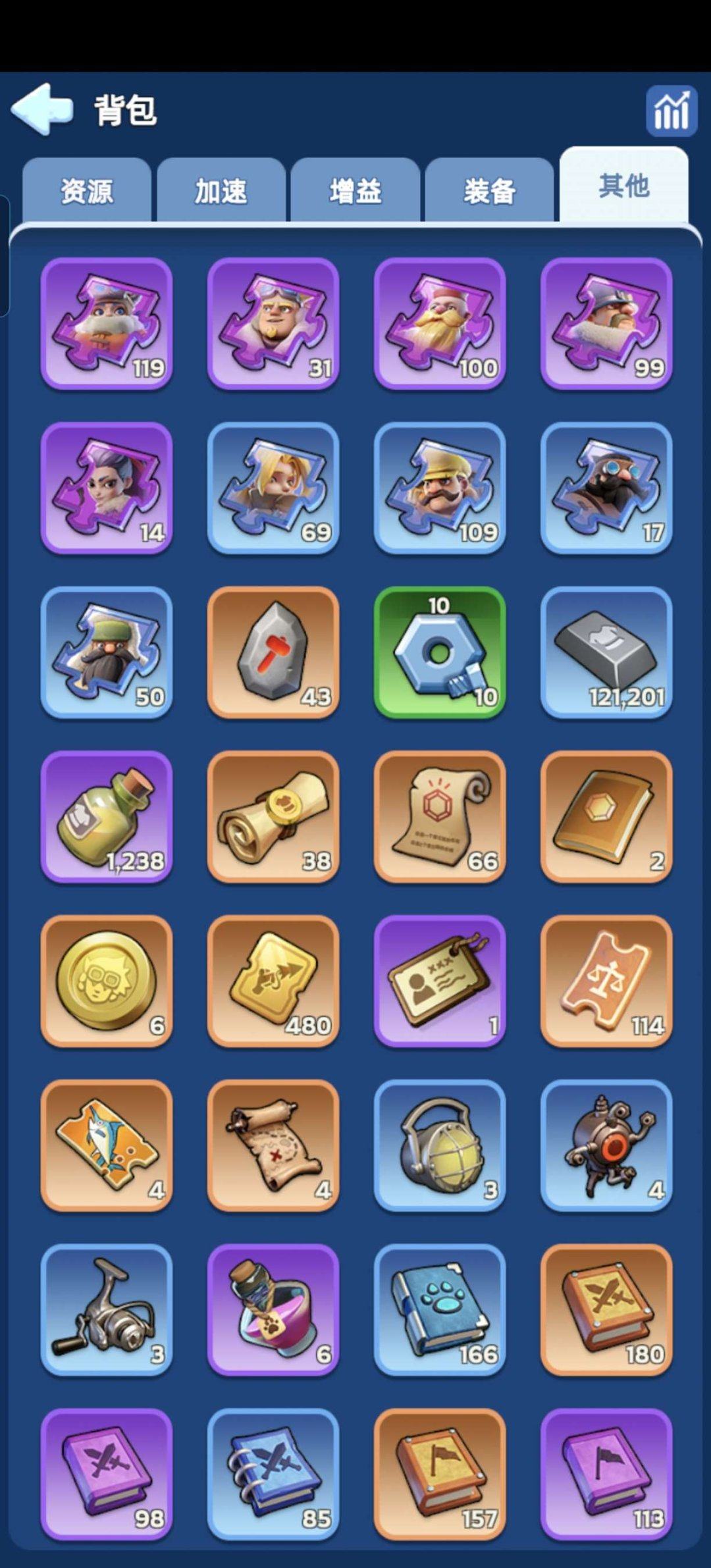Select the silver ingot with 121,201

click(606, 652)
